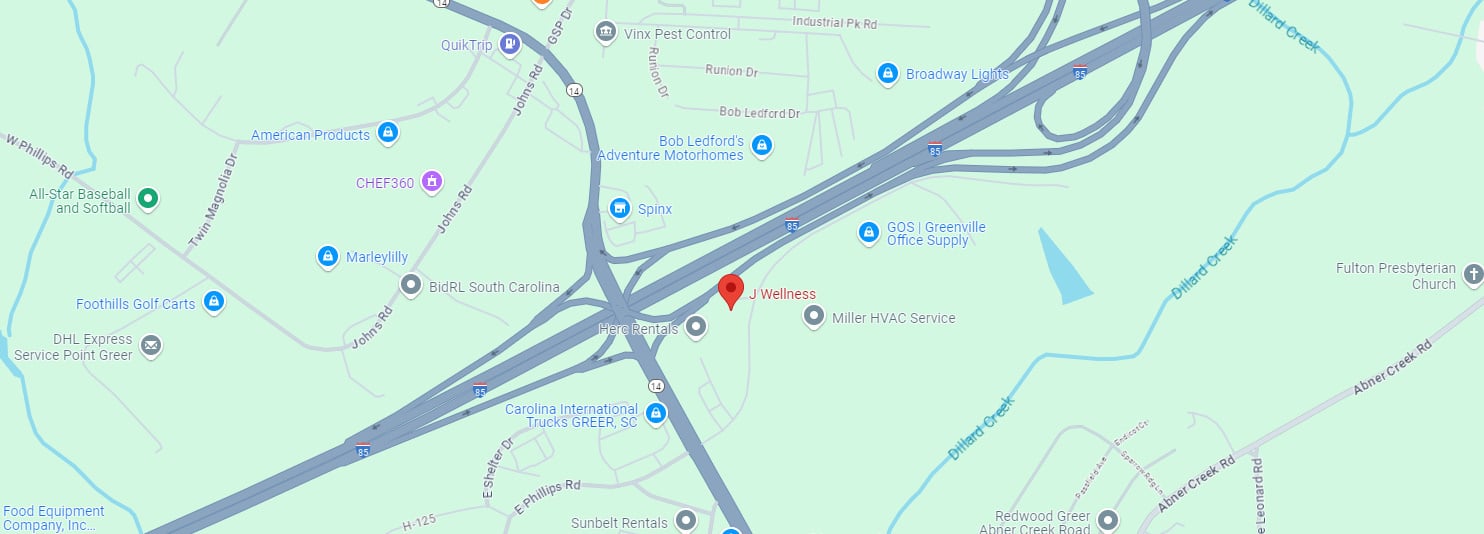
Task: Open the CHEF360 marker
Action: (432, 182)
